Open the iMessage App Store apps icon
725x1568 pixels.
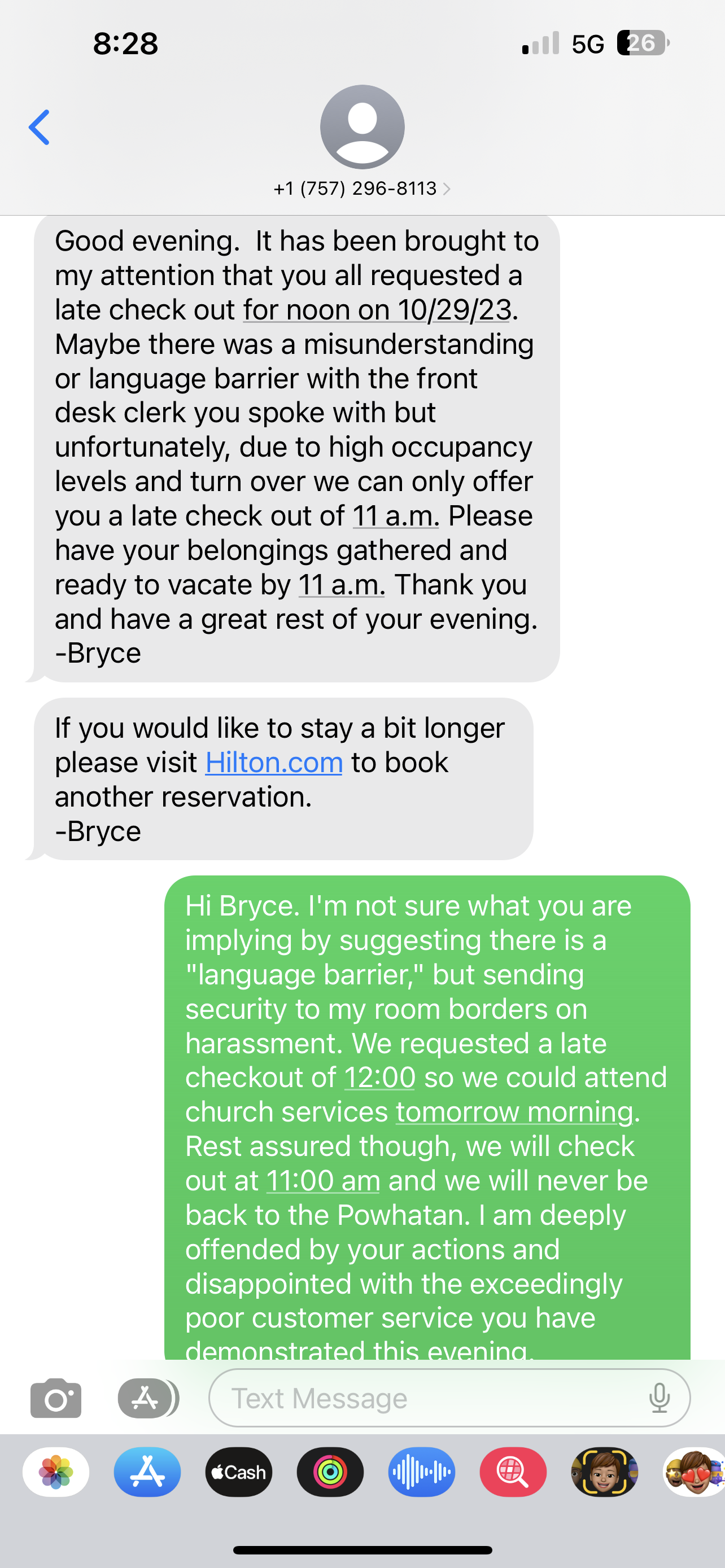[146, 1397]
